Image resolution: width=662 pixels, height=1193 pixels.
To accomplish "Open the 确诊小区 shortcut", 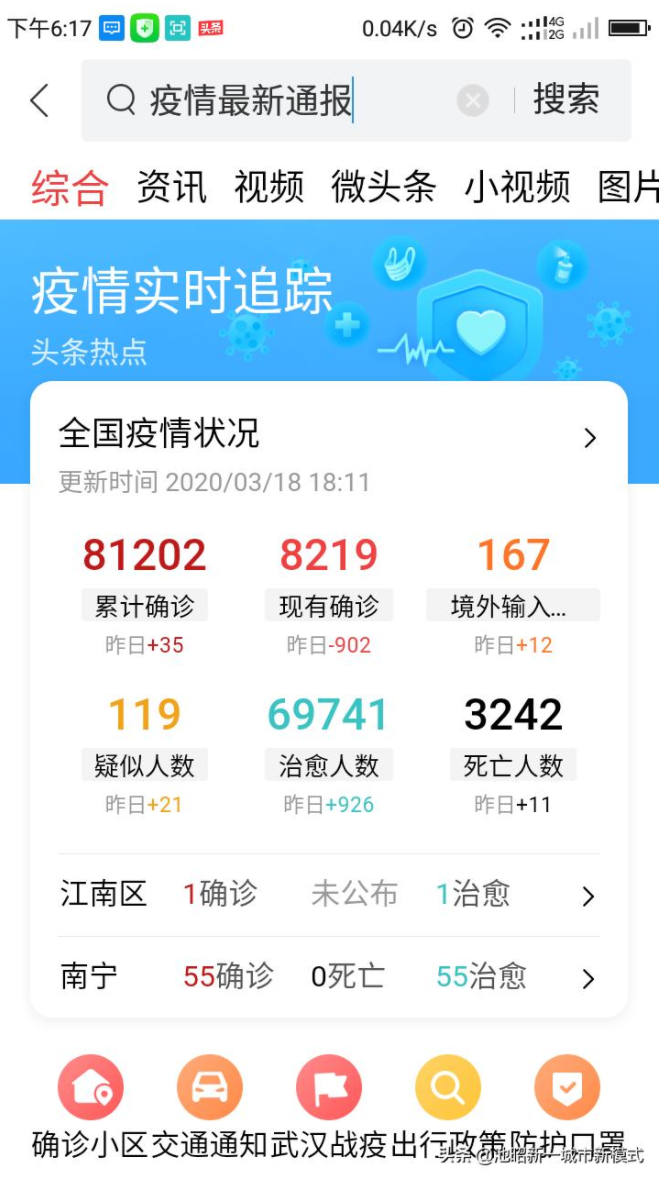I will [x=91, y=1105].
